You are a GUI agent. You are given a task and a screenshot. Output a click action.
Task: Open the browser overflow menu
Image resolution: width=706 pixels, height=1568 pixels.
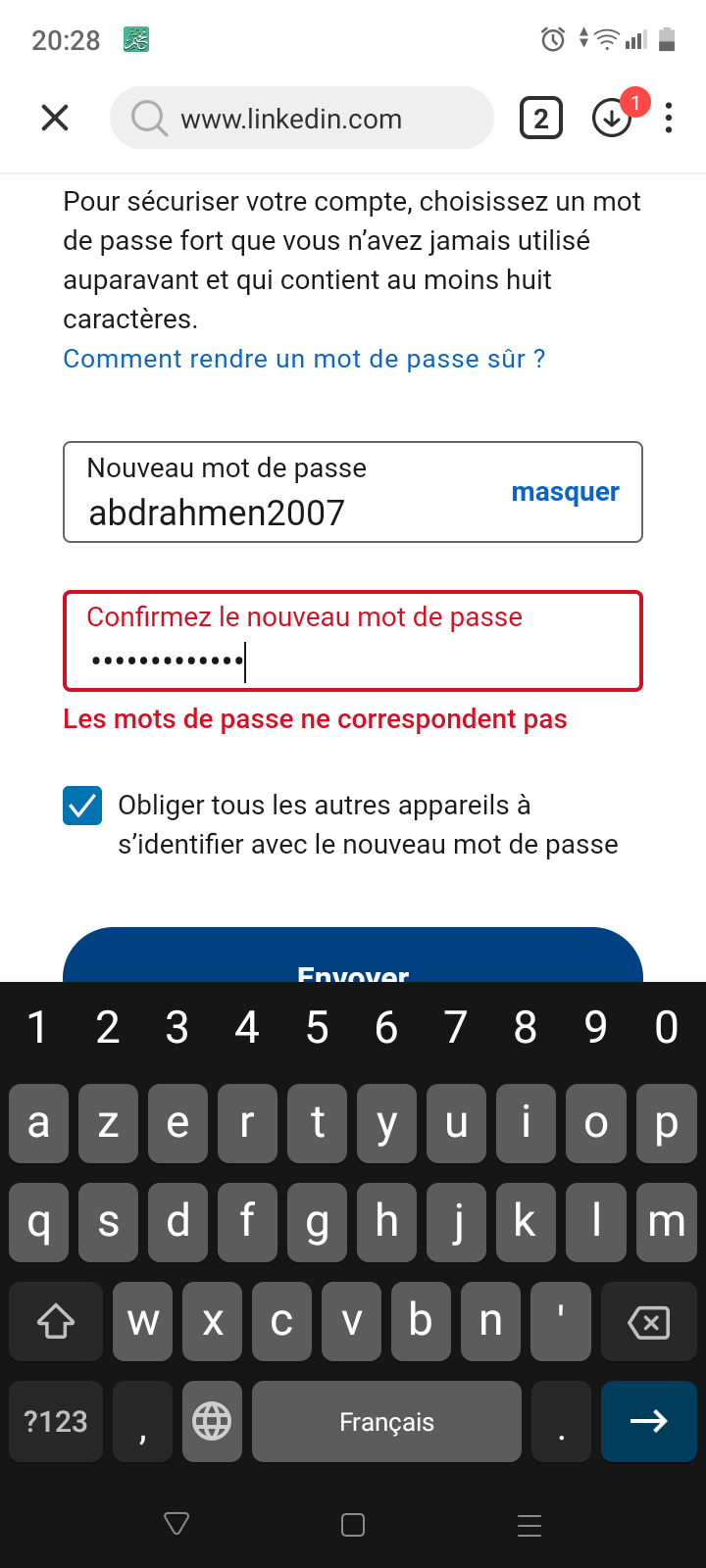(669, 119)
